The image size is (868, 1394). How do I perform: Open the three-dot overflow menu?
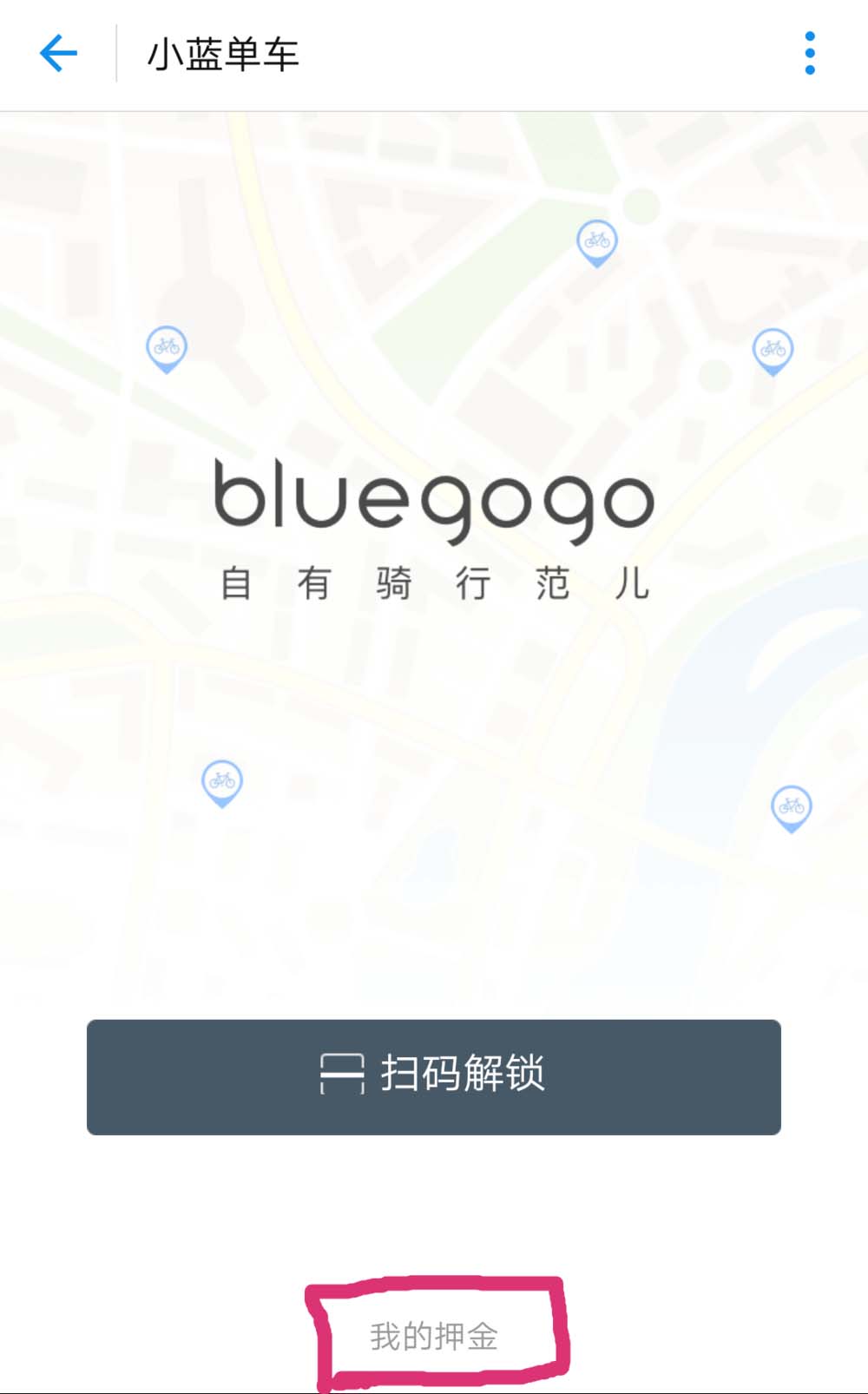(809, 54)
